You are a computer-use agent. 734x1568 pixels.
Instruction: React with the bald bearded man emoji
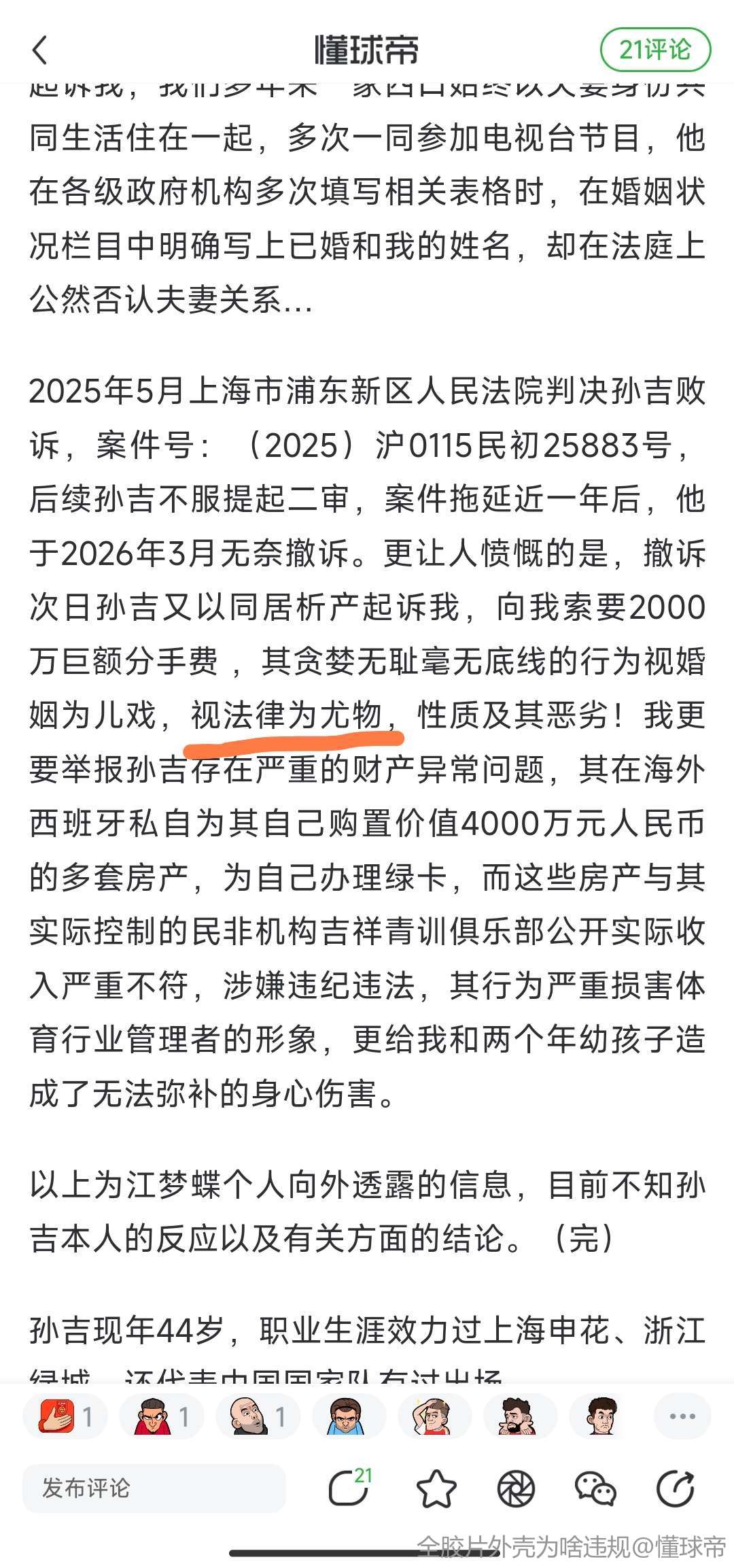[x=249, y=1417]
